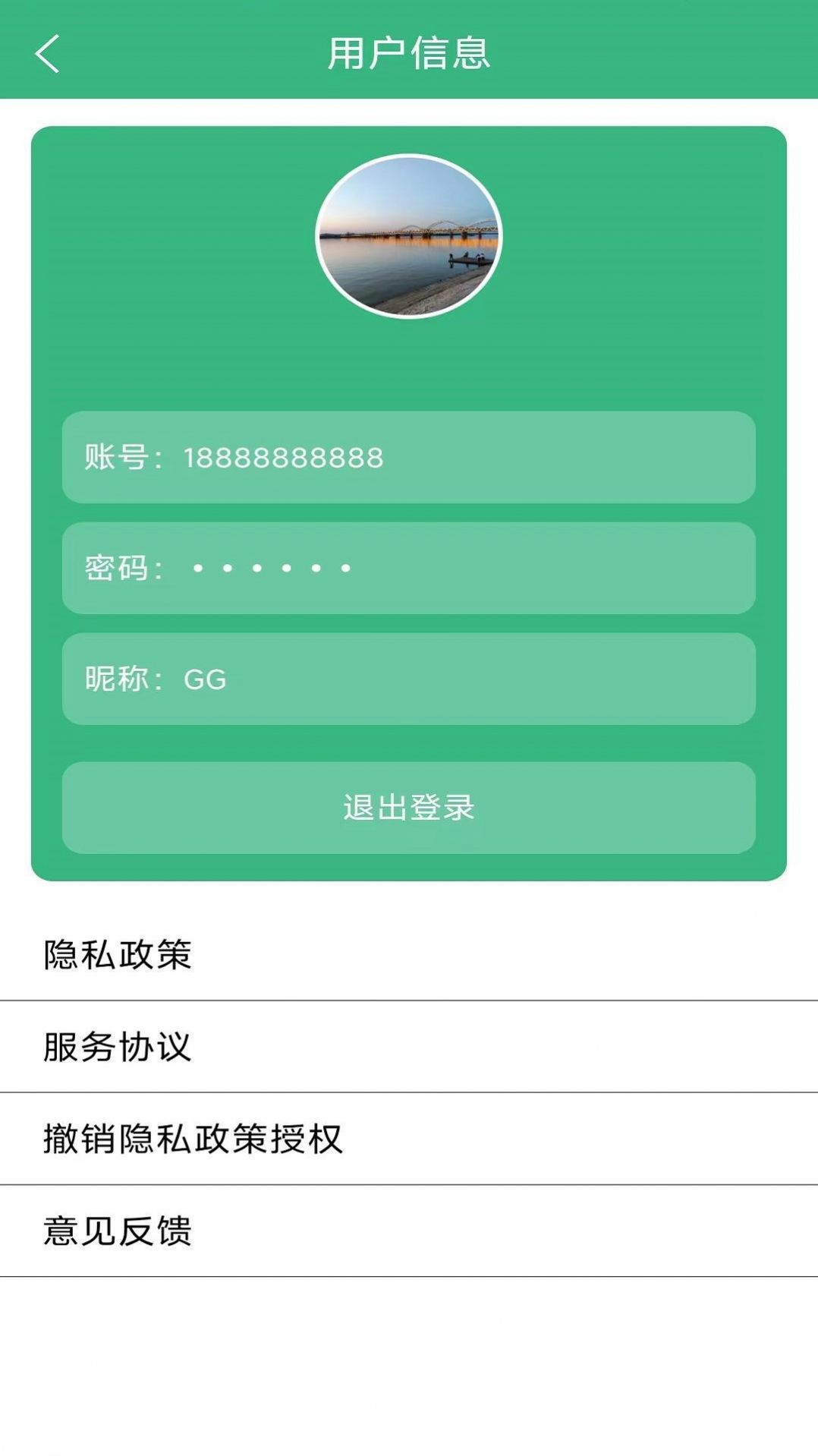818x1456 pixels.
Task: Open 隐私政策 privacy policy
Action: pos(118,955)
